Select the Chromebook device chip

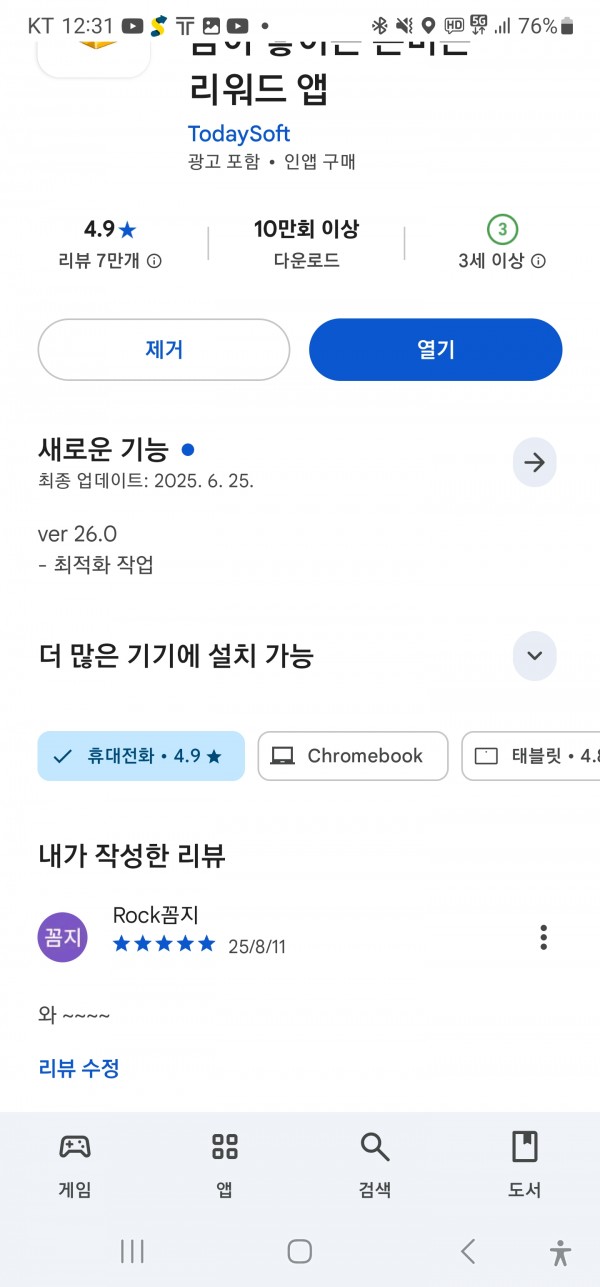click(x=353, y=756)
